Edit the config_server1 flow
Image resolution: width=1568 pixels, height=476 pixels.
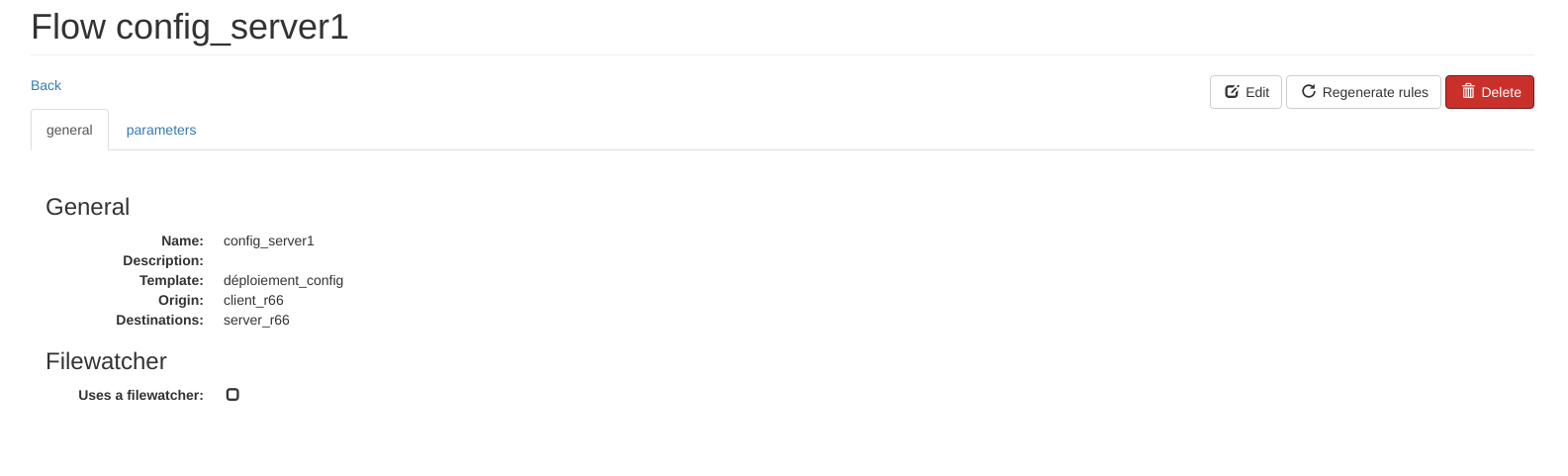tap(1245, 92)
